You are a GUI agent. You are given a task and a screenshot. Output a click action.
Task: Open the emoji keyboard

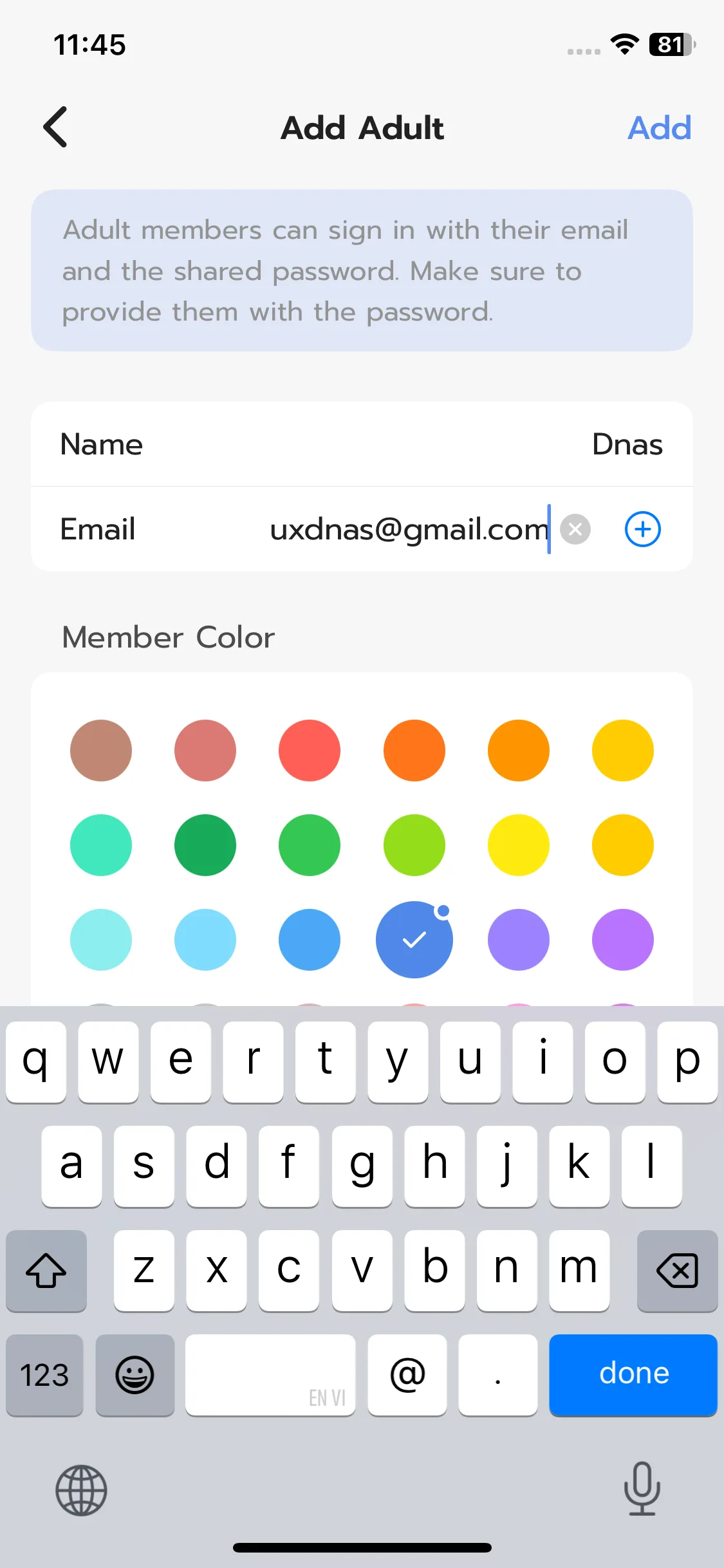pyautogui.click(x=135, y=1374)
